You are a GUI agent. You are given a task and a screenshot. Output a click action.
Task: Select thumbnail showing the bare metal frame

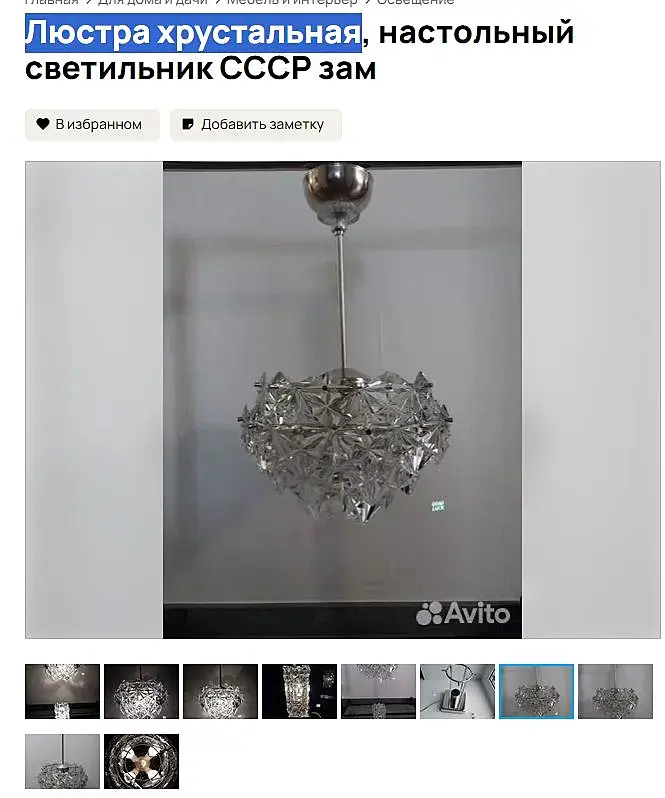pyautogui.click(x=457, y=691)
